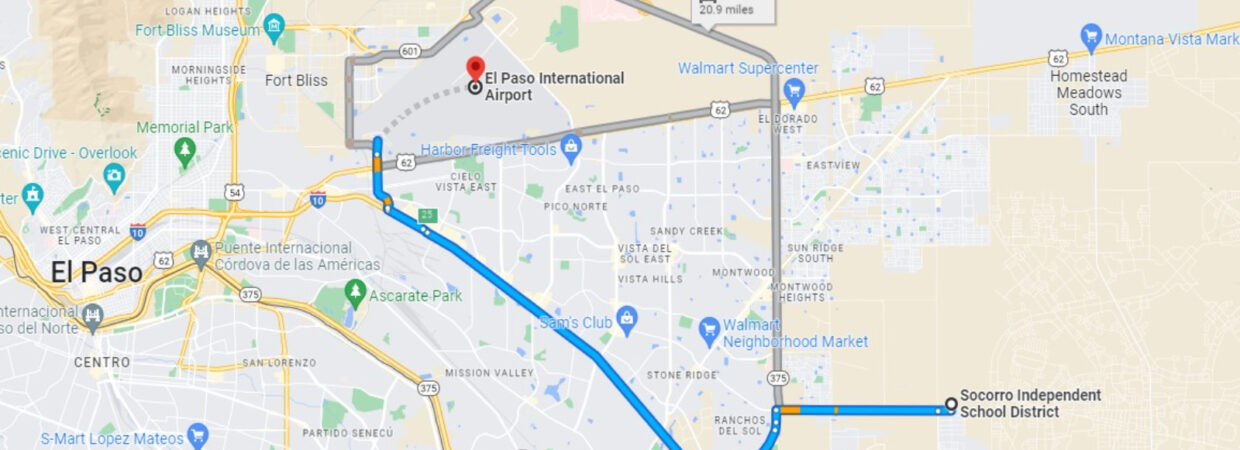Open the Fort Bliss Museum marker
The width and height of the screenshot is (1240, 450).
(273, 29)
